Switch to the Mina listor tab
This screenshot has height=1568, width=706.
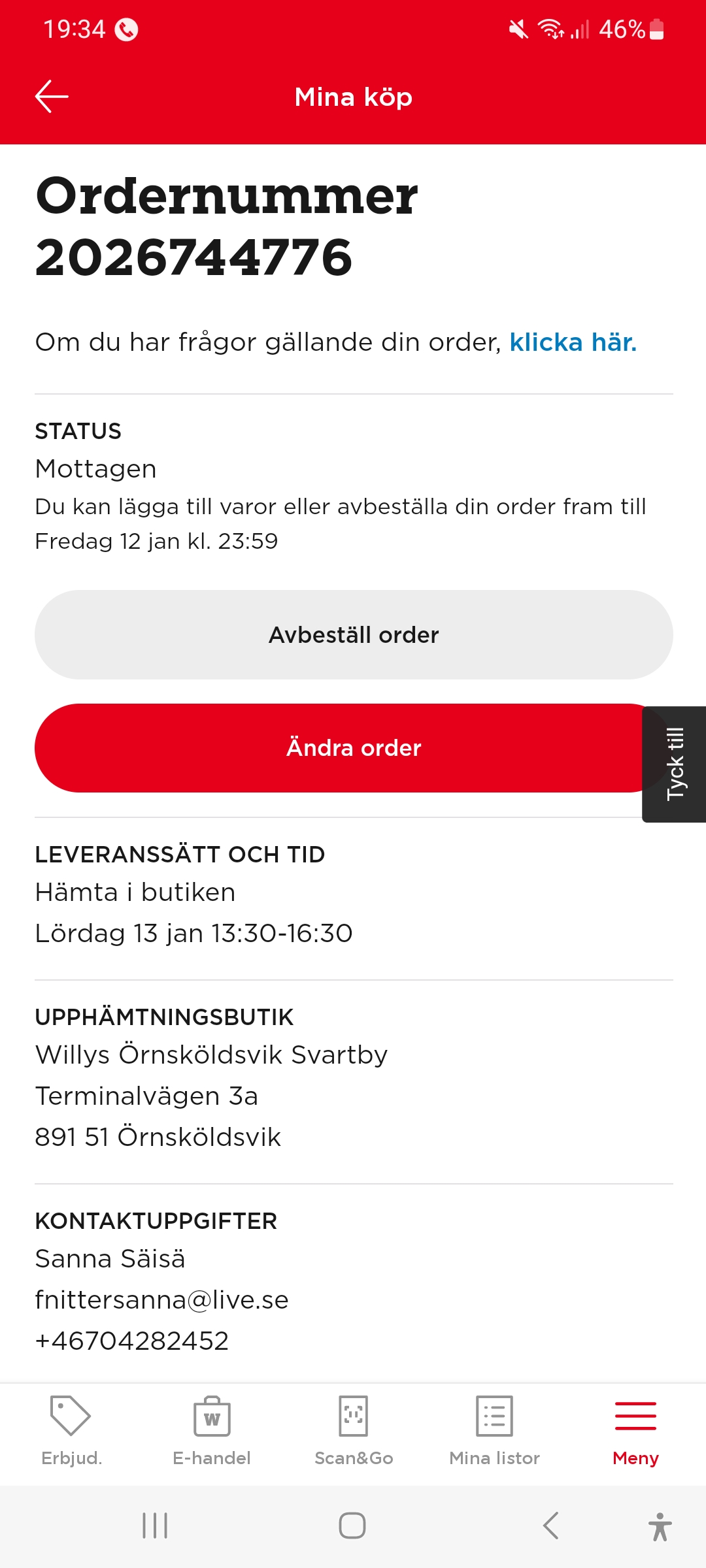[x=494, y=1431]
